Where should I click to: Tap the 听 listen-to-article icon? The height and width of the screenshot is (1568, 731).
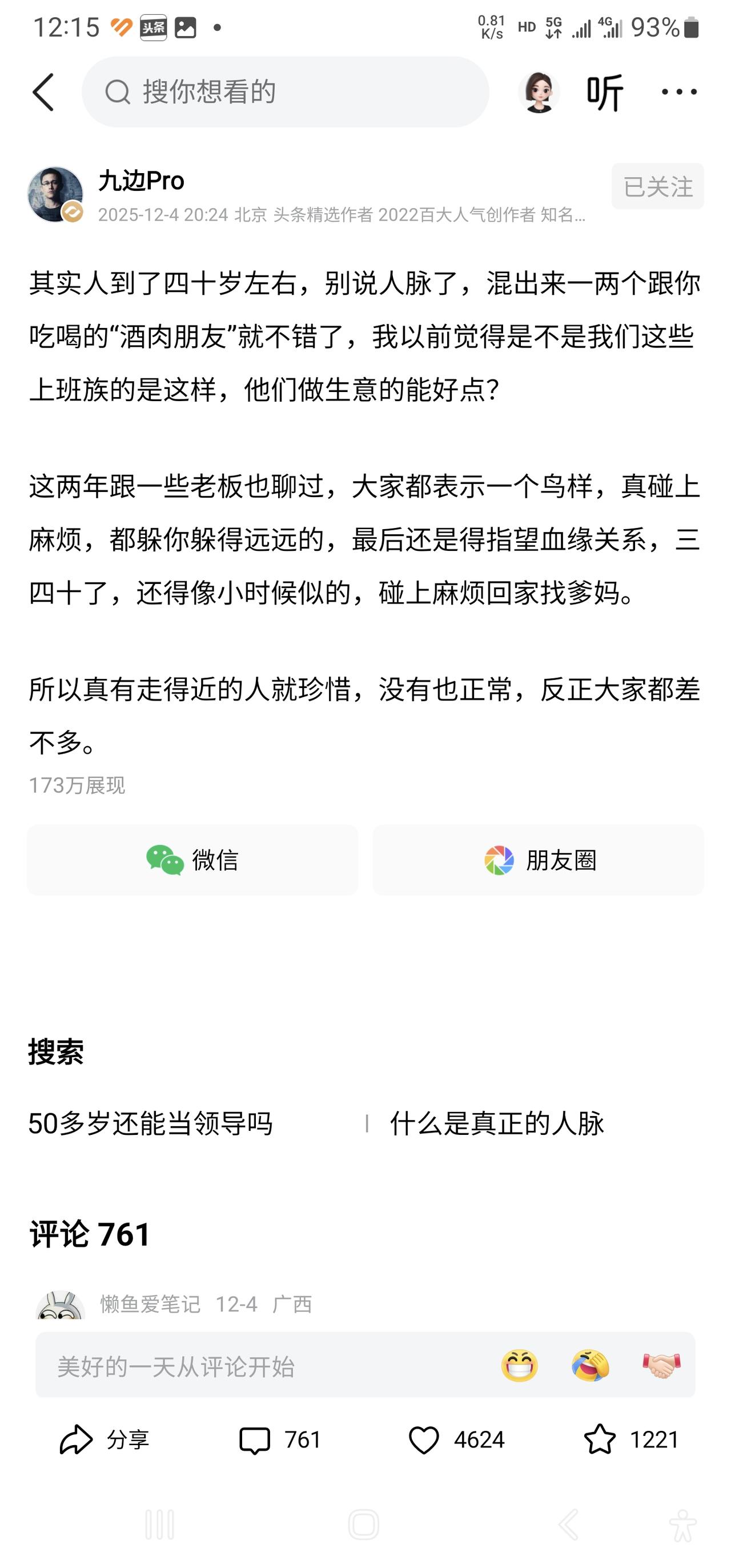click(x=608, y=93)
